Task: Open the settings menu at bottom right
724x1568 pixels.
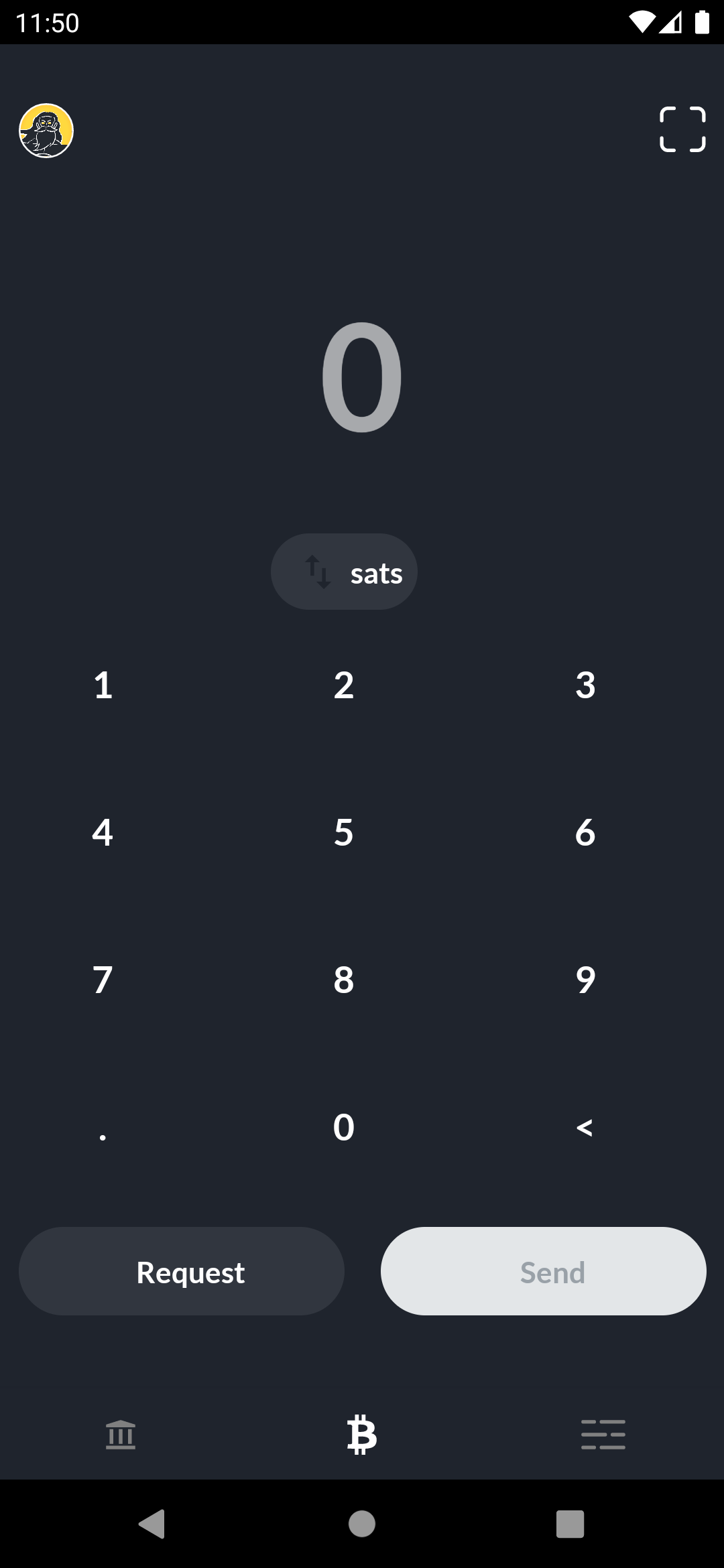Action: [x=603, y=1435]
